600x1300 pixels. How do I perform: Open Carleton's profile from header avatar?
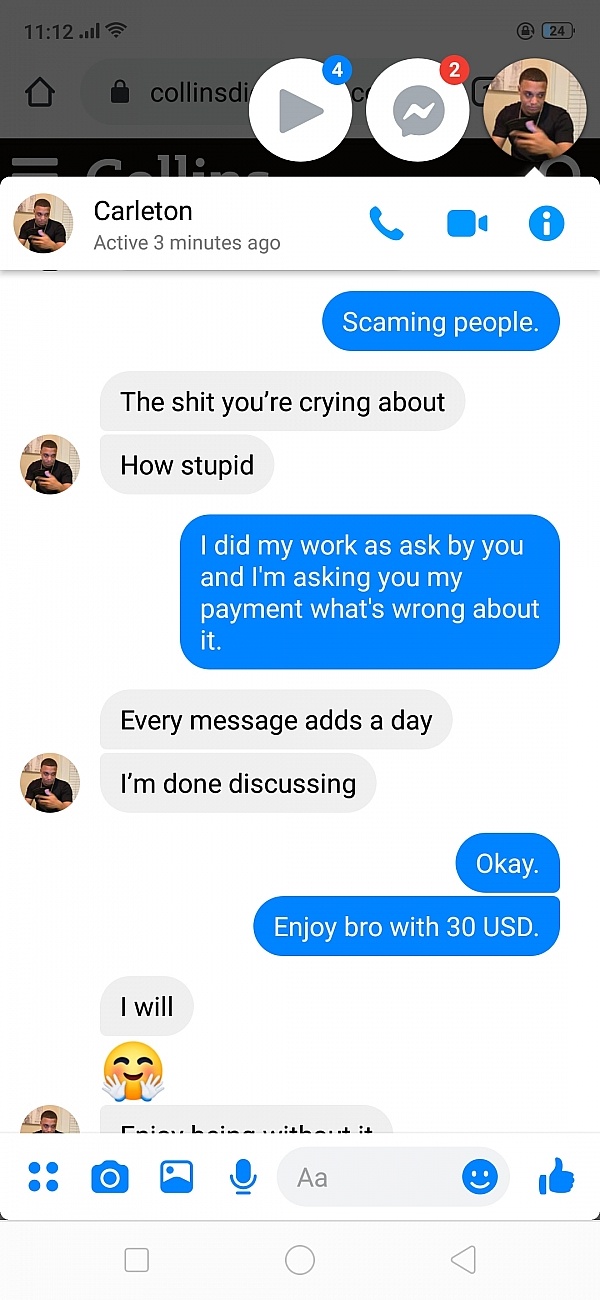click(43, 223)
